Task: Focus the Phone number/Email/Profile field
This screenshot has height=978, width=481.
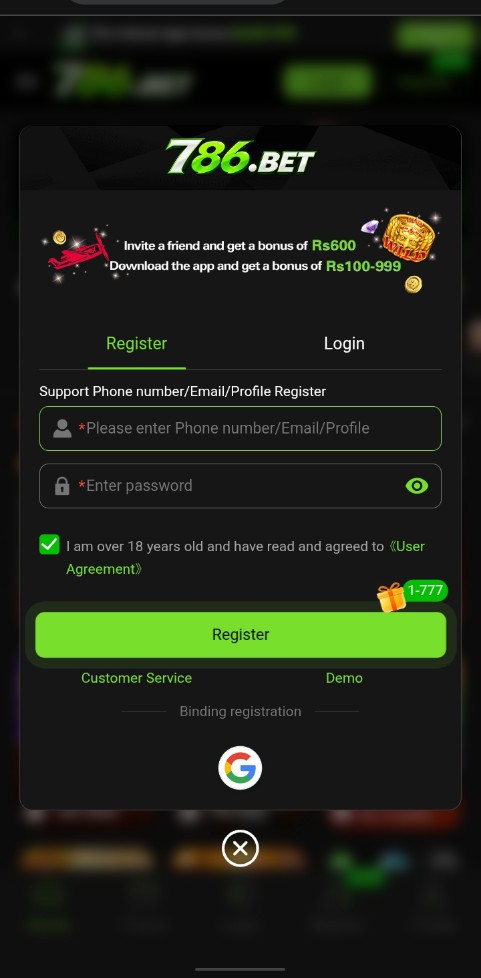Action: tap(240, 428)
